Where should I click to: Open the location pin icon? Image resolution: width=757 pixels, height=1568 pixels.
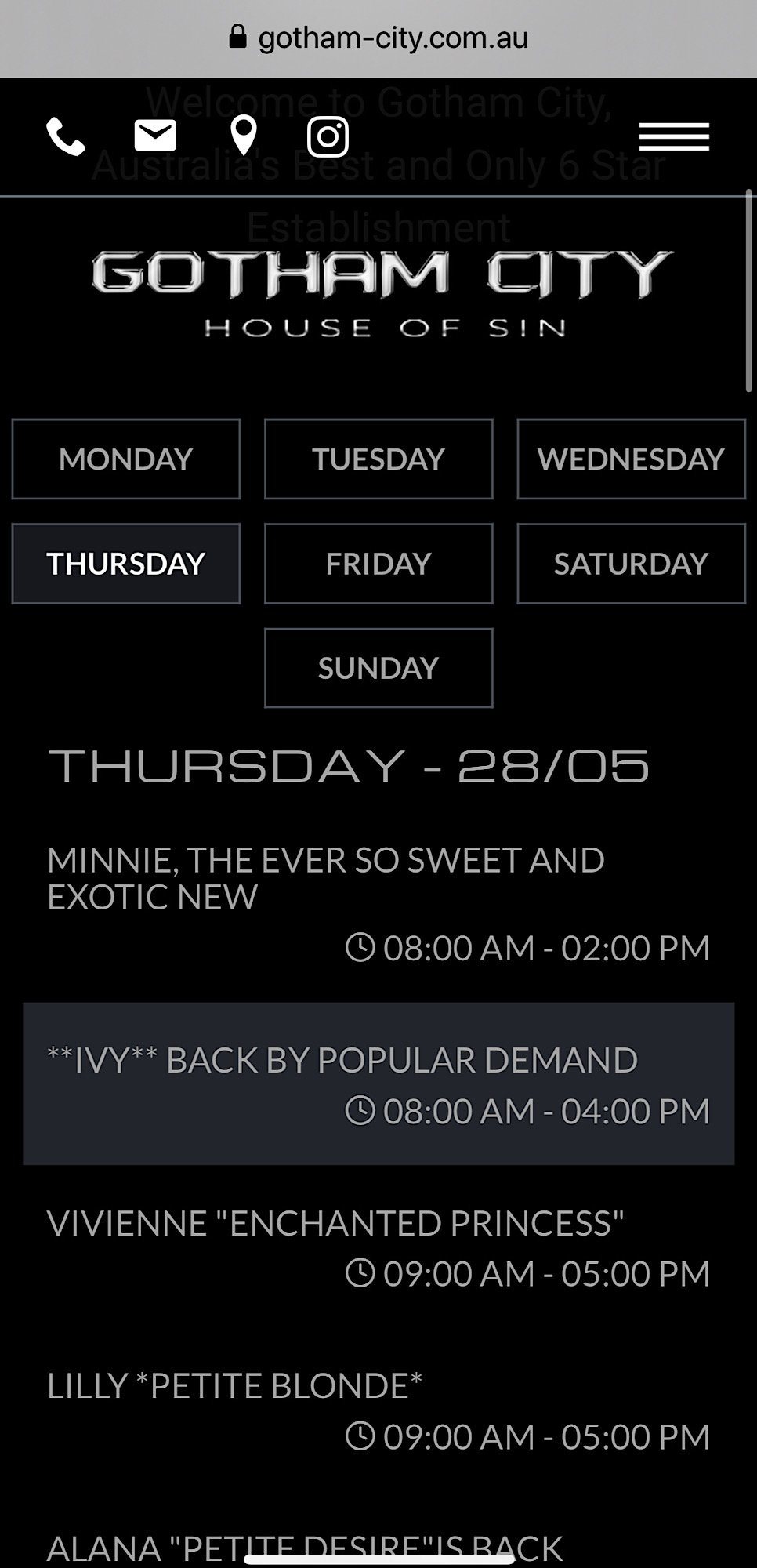coord(244,136)
